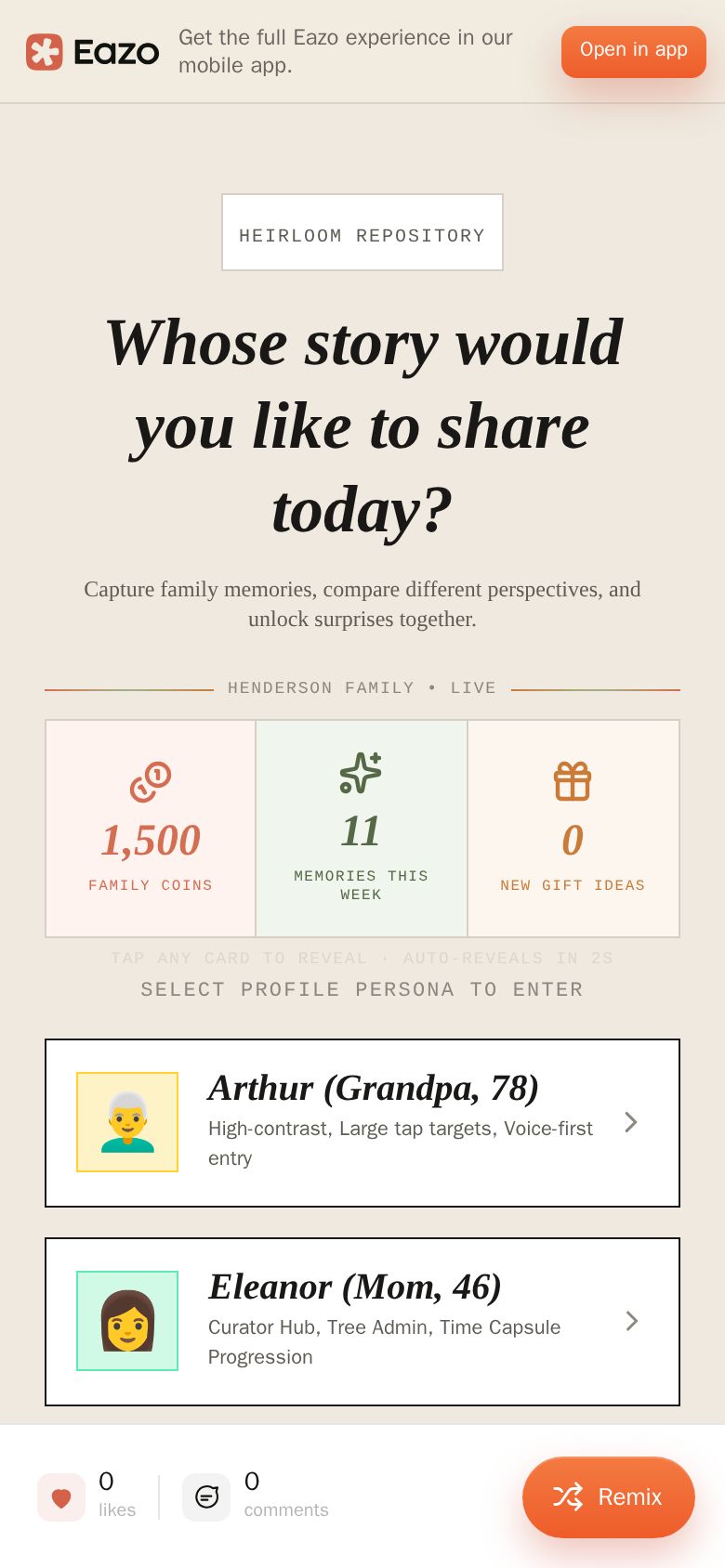Reveal the Memories This Week card
The image size is (725, 1568).
362,829
